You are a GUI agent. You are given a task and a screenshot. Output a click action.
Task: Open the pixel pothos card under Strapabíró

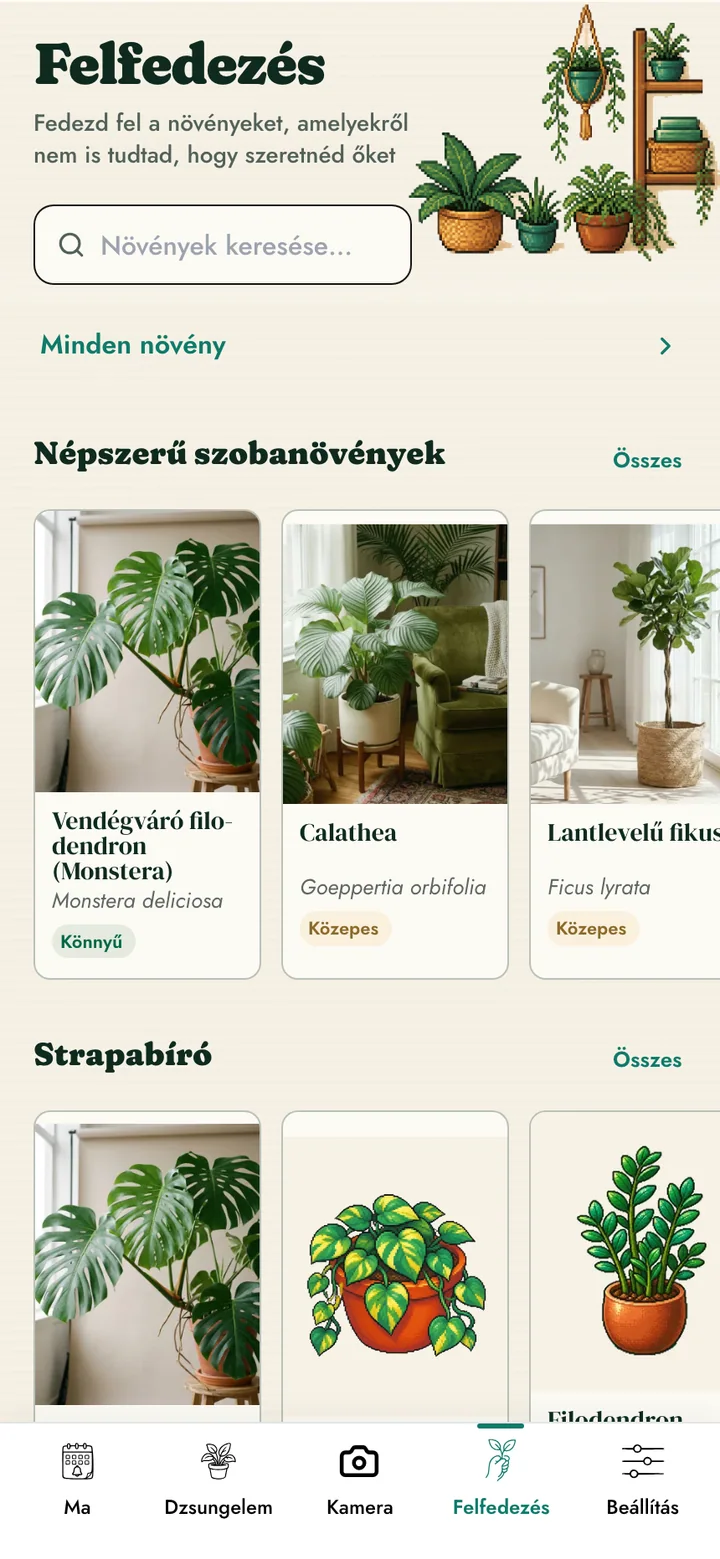click(395, 1267)
